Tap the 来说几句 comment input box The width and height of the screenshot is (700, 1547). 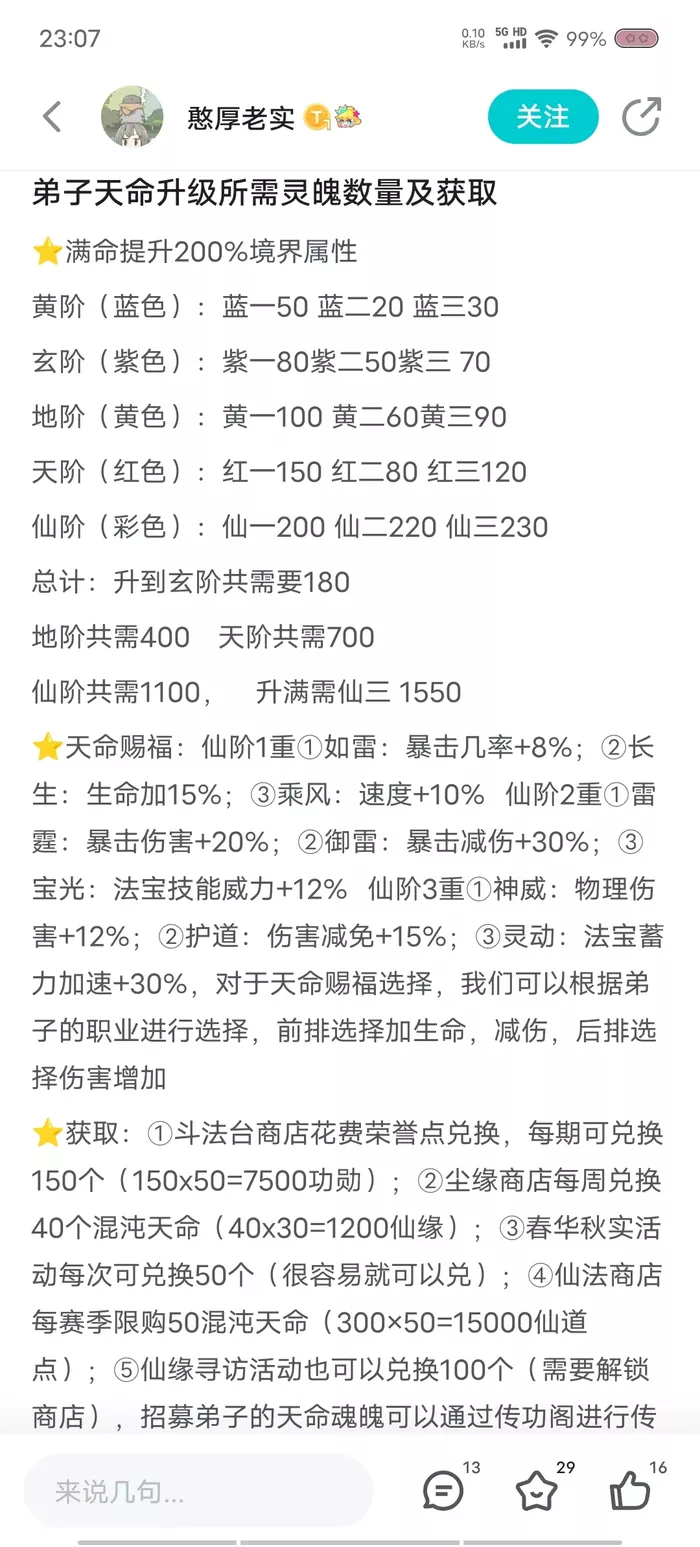click(198, 1493)
